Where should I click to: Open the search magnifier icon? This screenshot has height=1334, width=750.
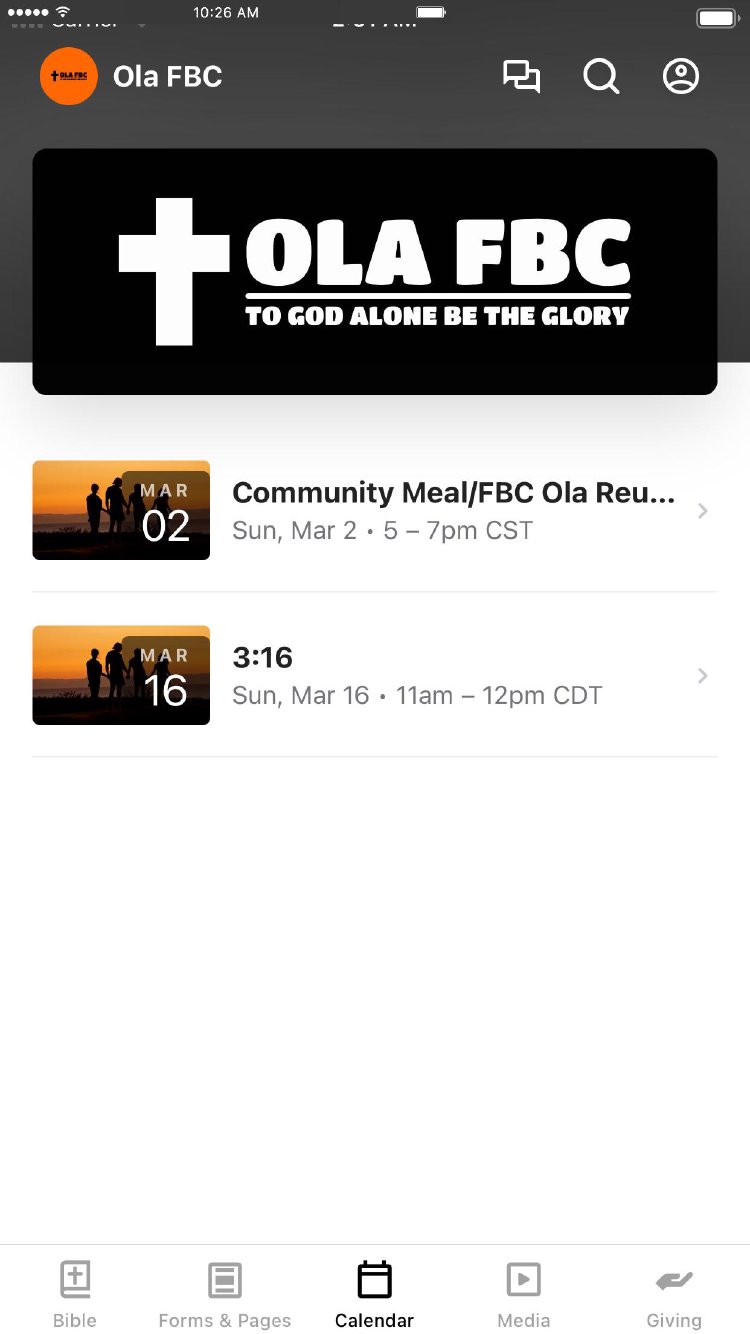pyautogui.click(x=601, y=77)
